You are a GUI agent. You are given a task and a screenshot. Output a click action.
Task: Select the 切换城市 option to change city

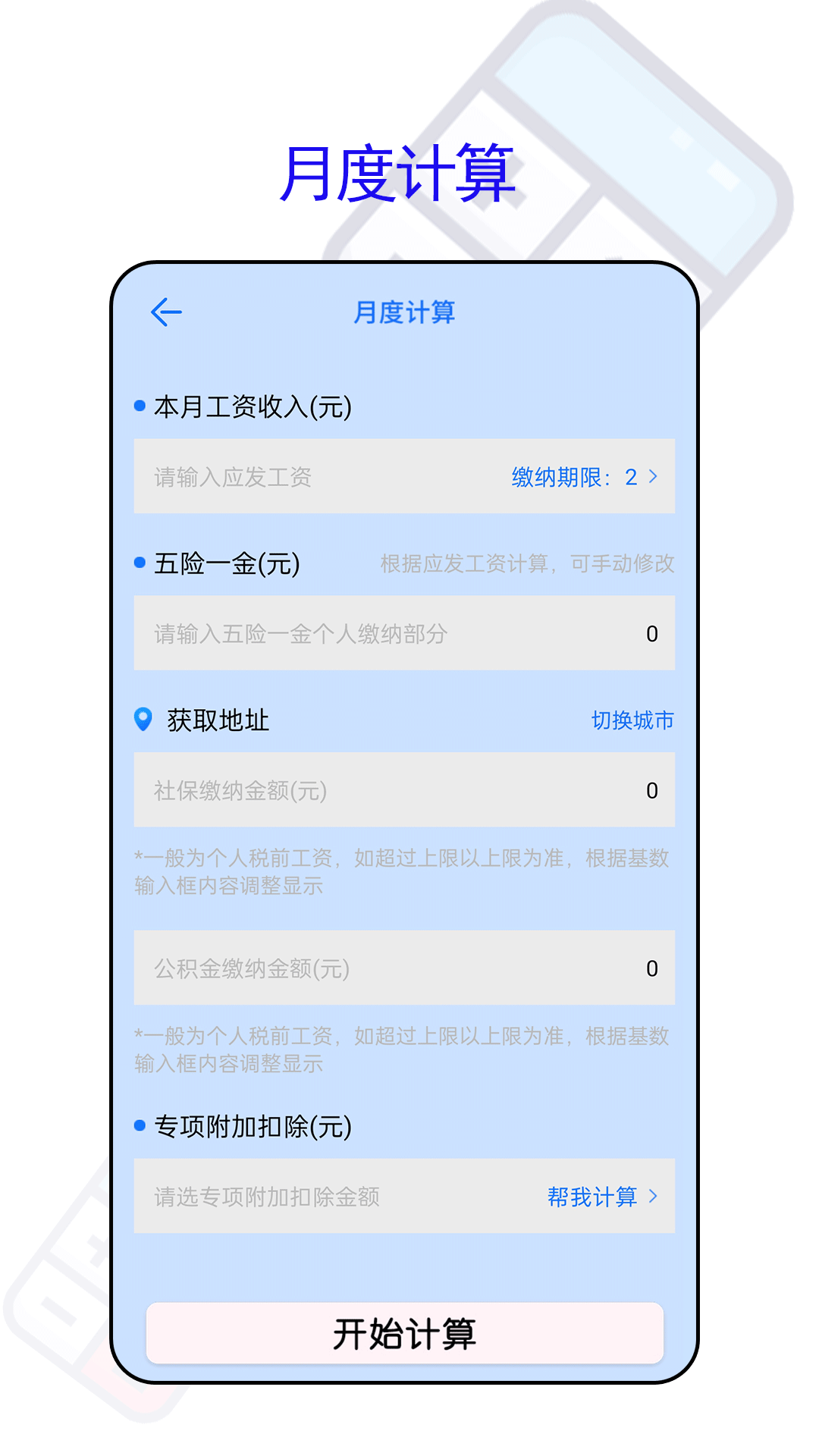[634, 720]
